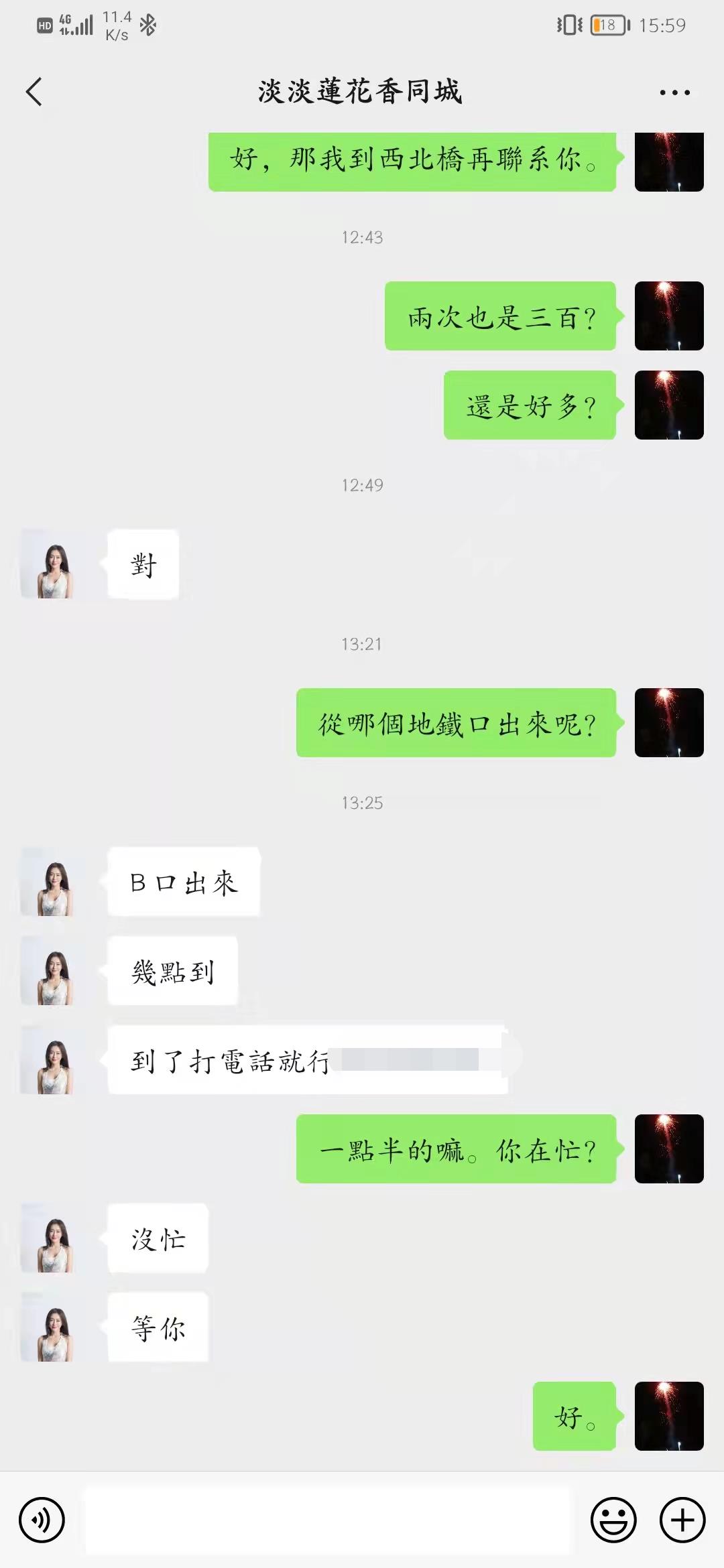Tap my avatar next to '兩次也是三百?' message

[668, 316]
